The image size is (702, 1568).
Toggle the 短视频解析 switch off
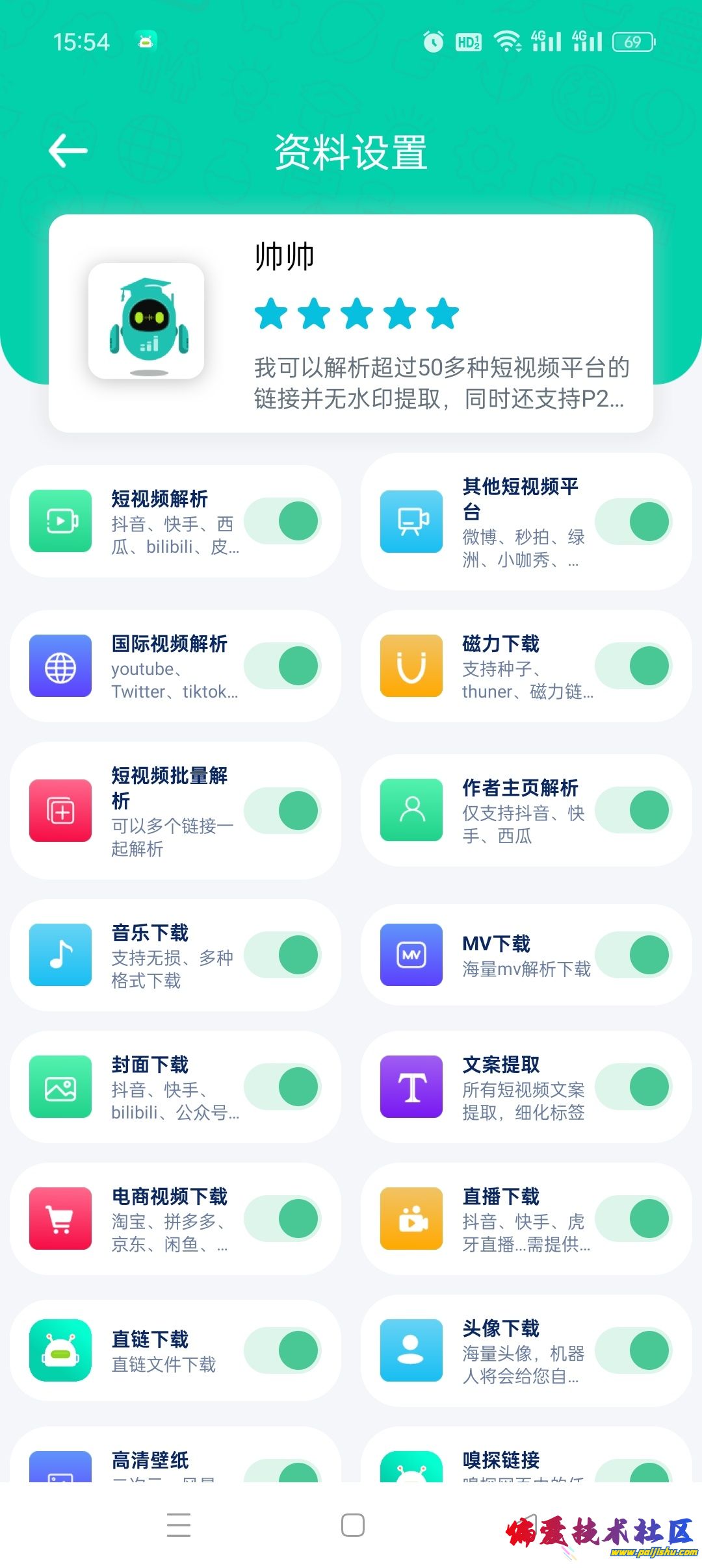pos(283,521)
